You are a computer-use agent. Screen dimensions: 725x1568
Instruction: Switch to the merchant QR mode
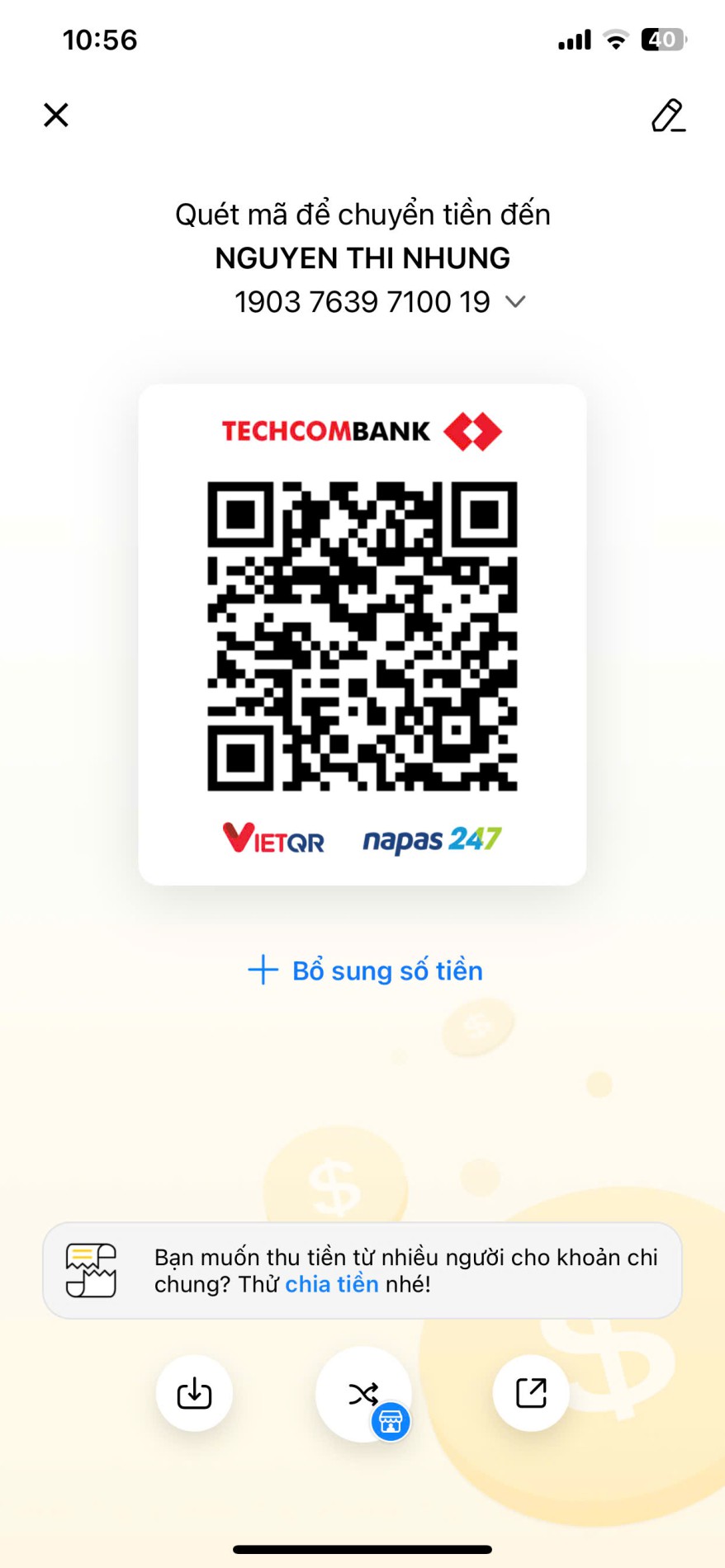point(363,1395)
